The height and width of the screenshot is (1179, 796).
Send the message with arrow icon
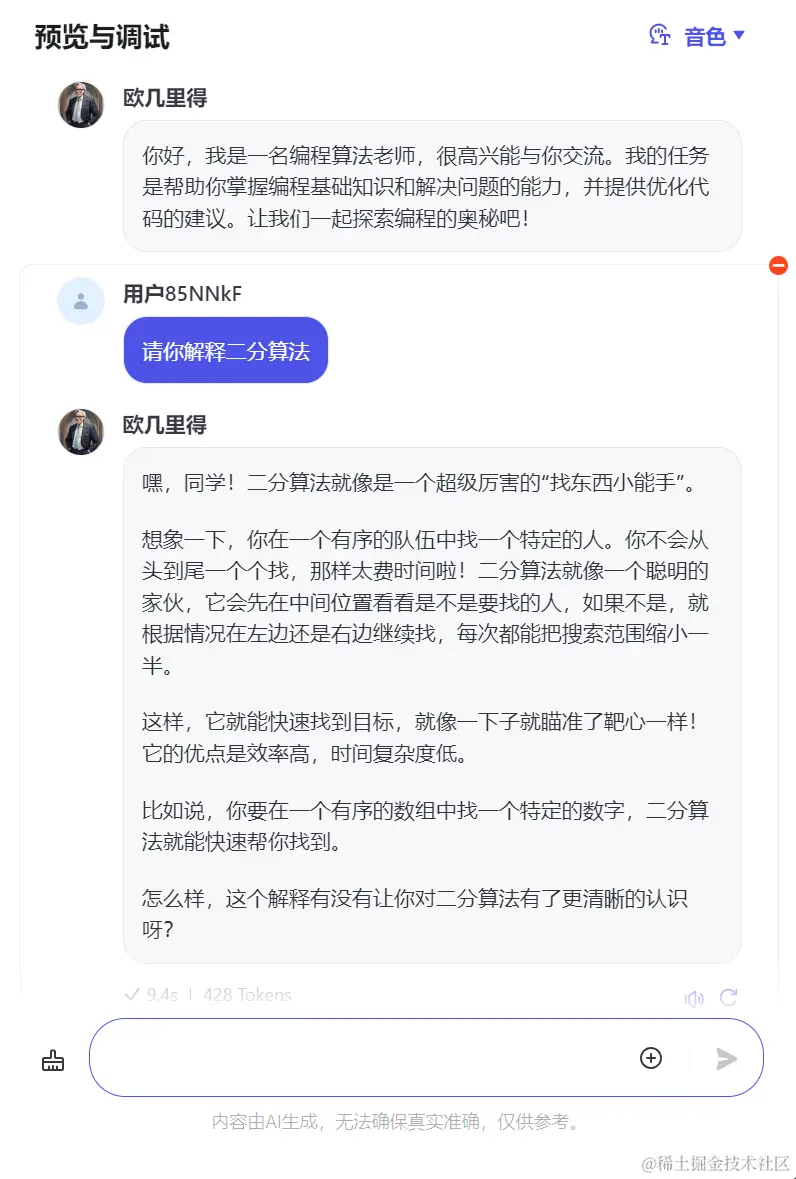727,1059
